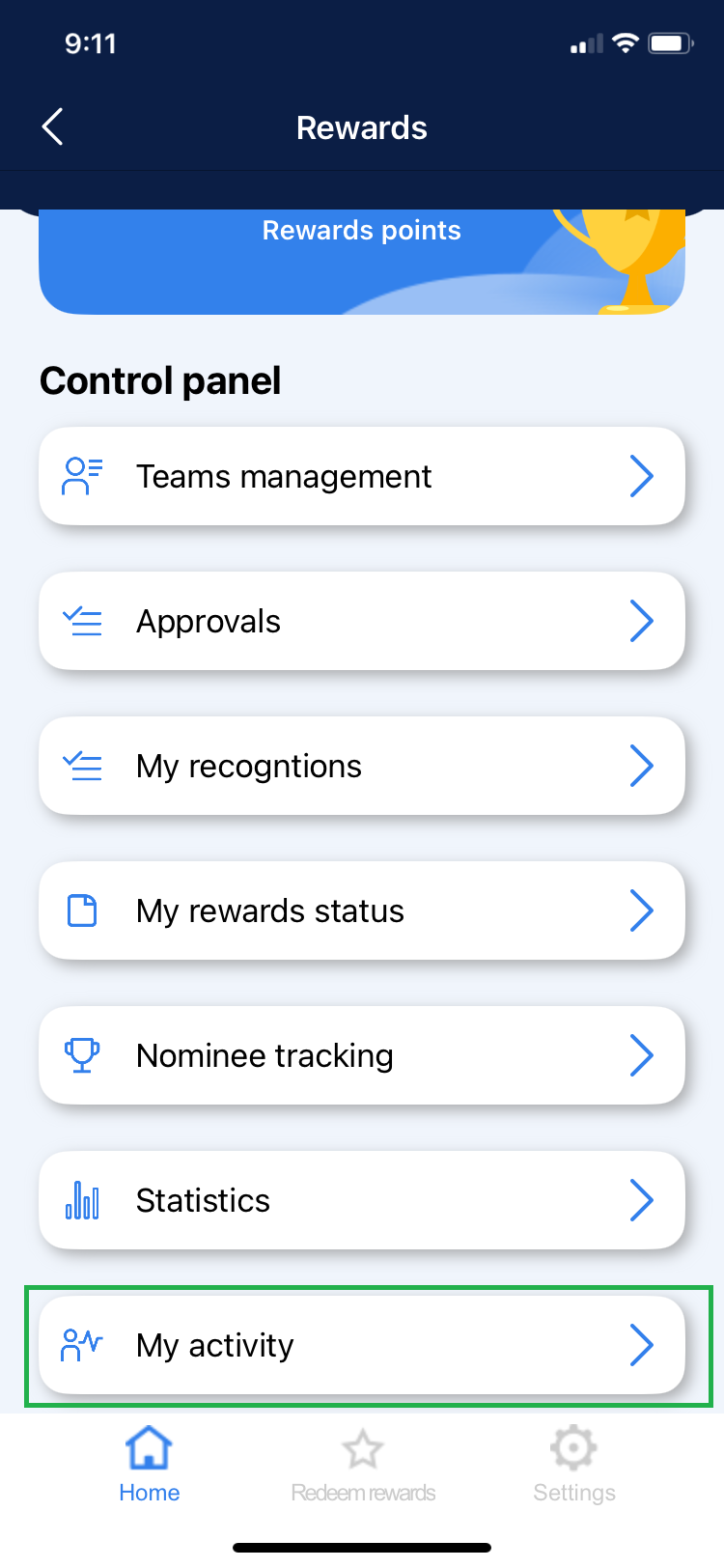724x1568 pixels.
Task: Open My recogntions
Action: [361, 766]
